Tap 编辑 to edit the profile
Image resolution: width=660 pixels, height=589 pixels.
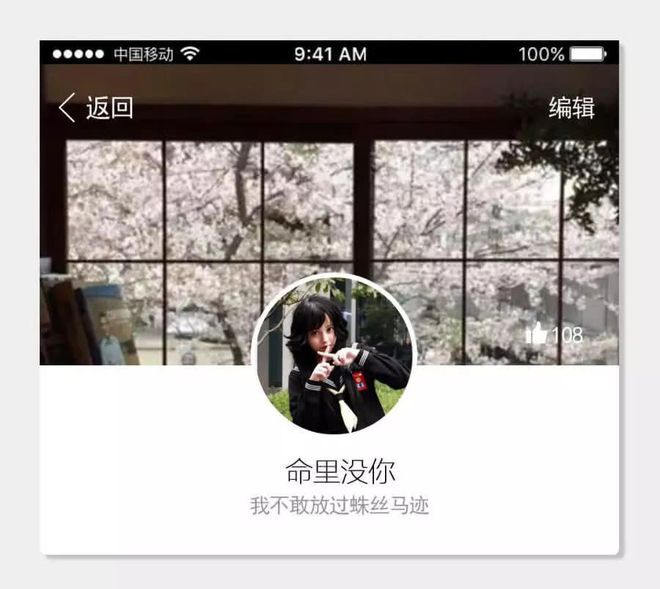tap(571, 108)
